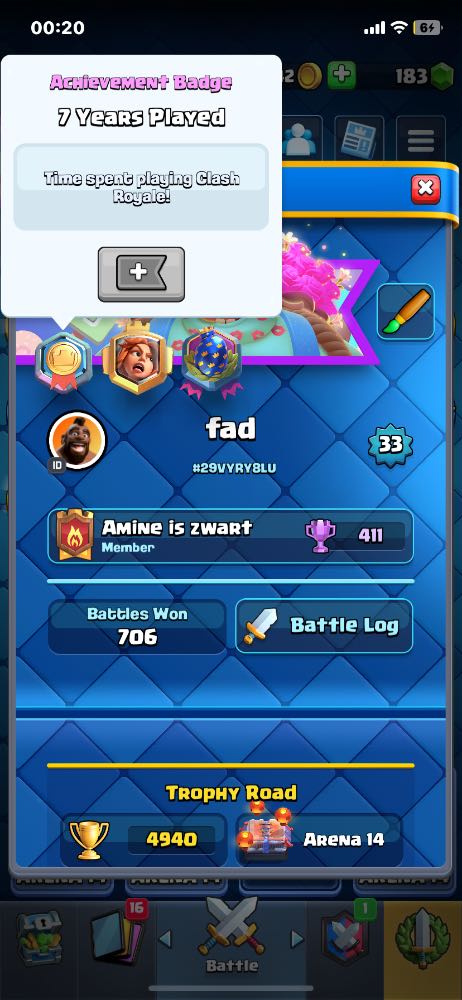
Task: Close the player profile window
Action: pyautogui.click(x=425, y=189)
